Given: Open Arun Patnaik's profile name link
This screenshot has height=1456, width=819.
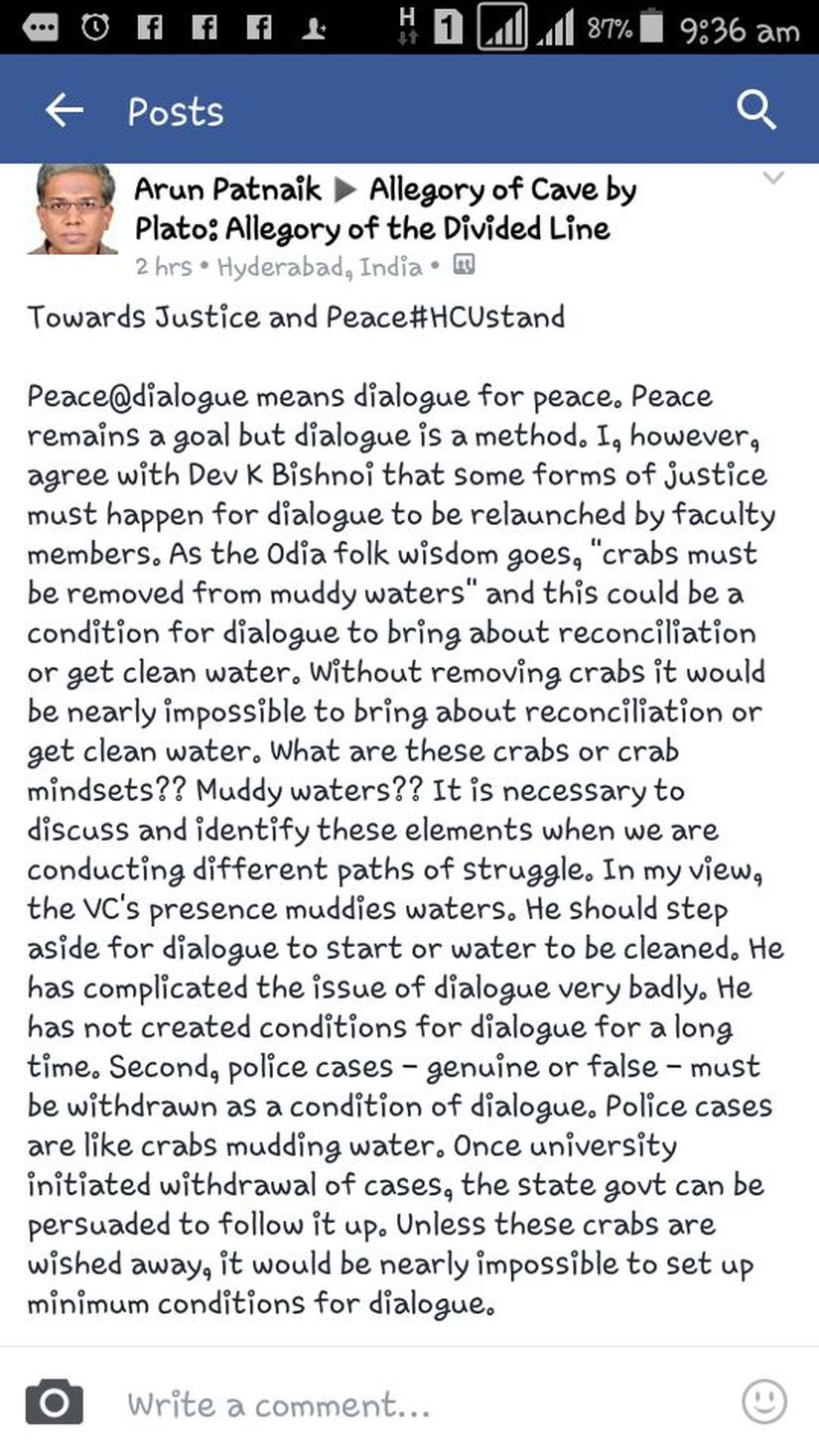Looking at the screenshot, I should tap(228, 189).
